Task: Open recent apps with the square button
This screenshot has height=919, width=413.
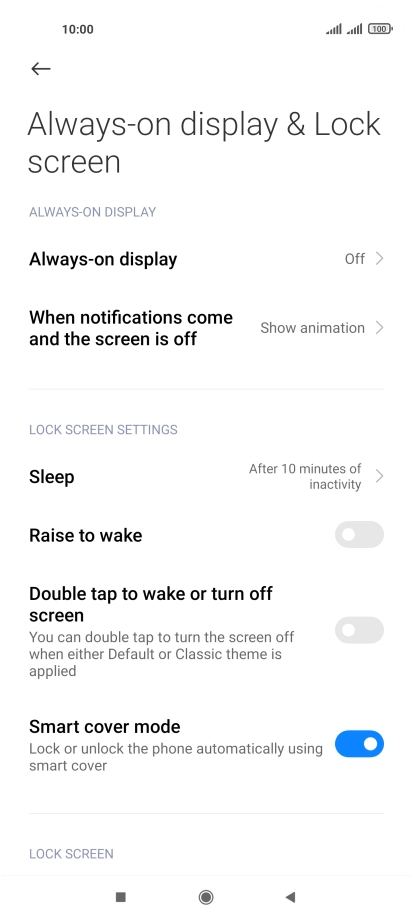Action: tap(121, 897)
